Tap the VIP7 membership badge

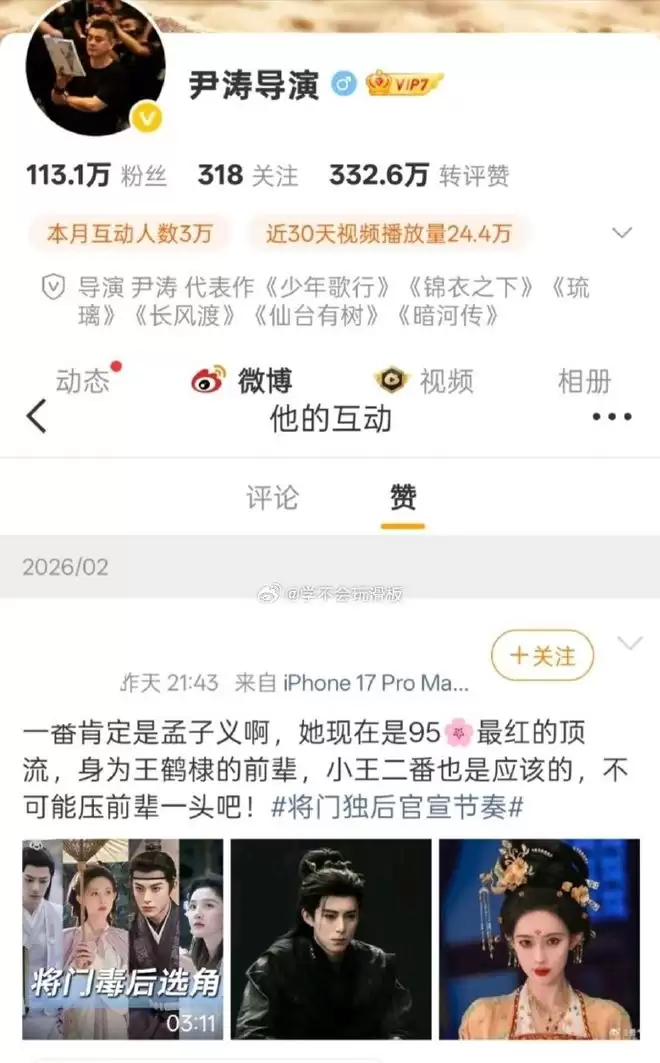pos(404,85)
